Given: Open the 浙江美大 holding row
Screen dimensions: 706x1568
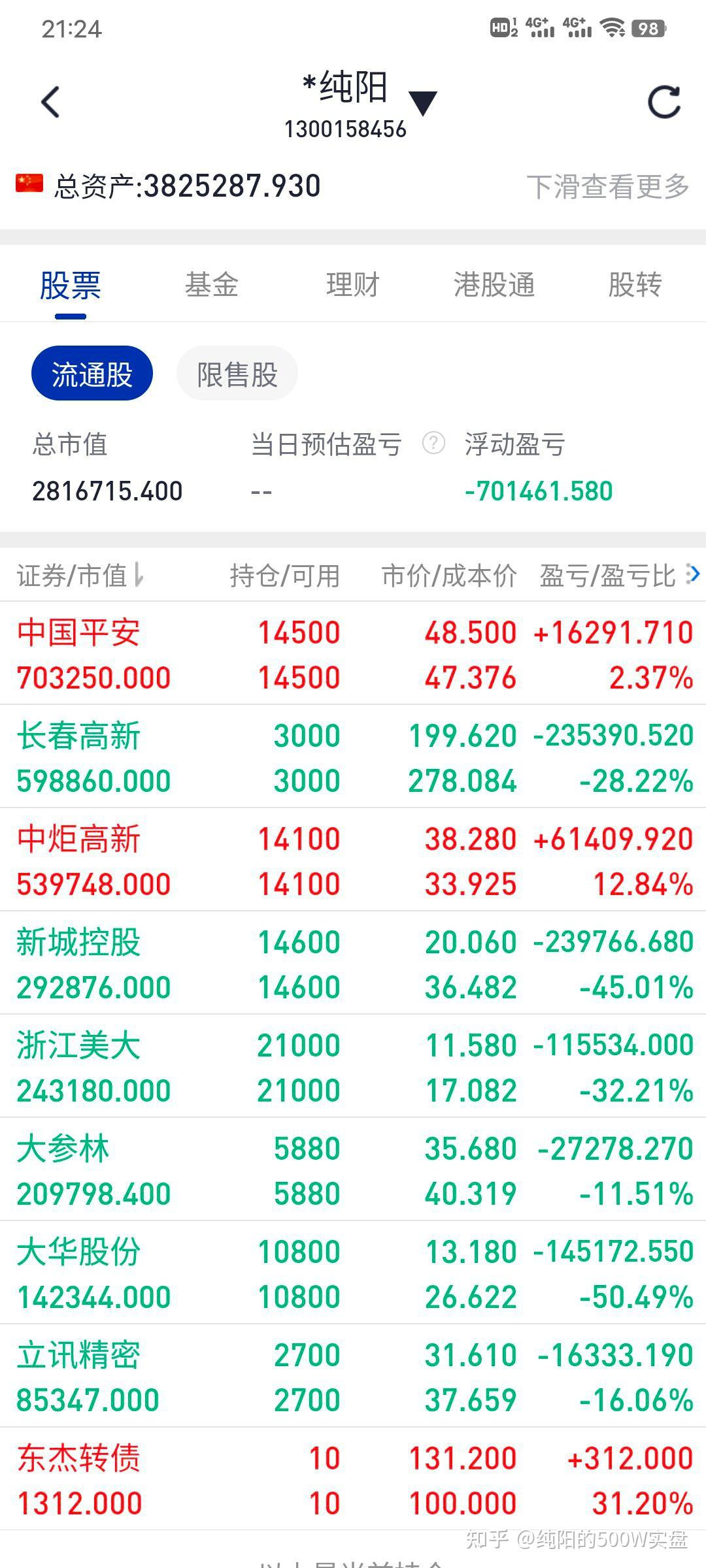Looking at the screenshot, I should [353, 1066].
